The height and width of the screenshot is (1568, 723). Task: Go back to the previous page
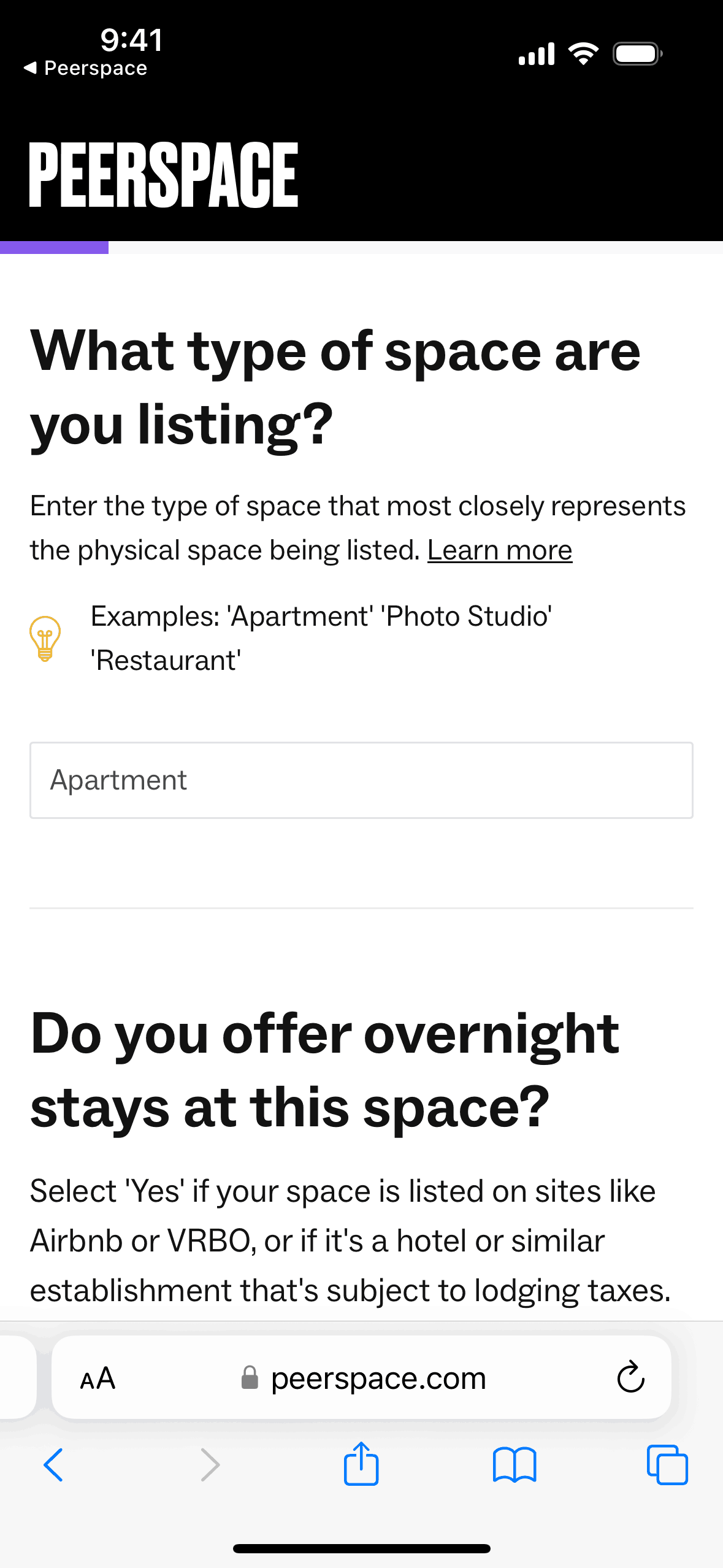(53, 1465)
